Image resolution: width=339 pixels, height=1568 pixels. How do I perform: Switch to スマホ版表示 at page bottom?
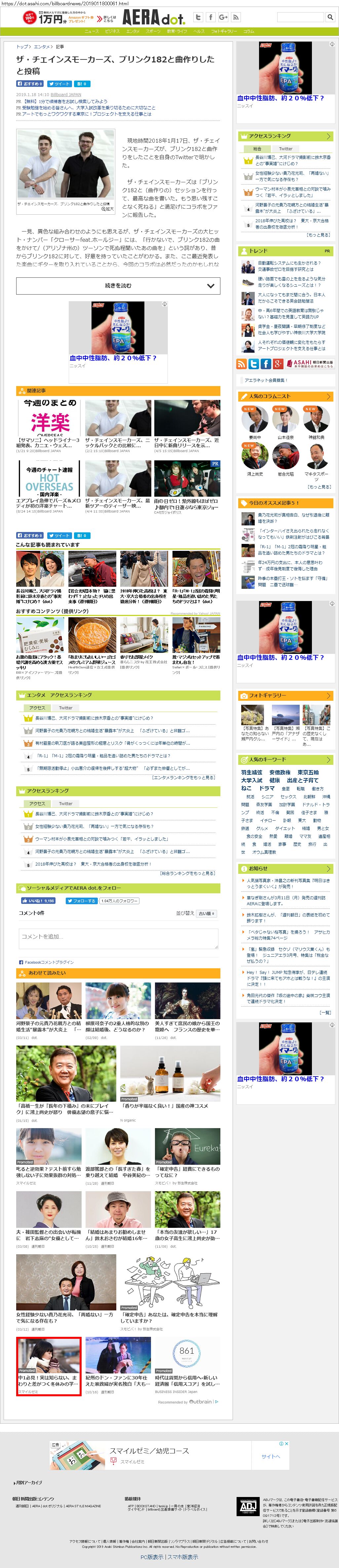pyautogui.click(x=183, y=1556)
